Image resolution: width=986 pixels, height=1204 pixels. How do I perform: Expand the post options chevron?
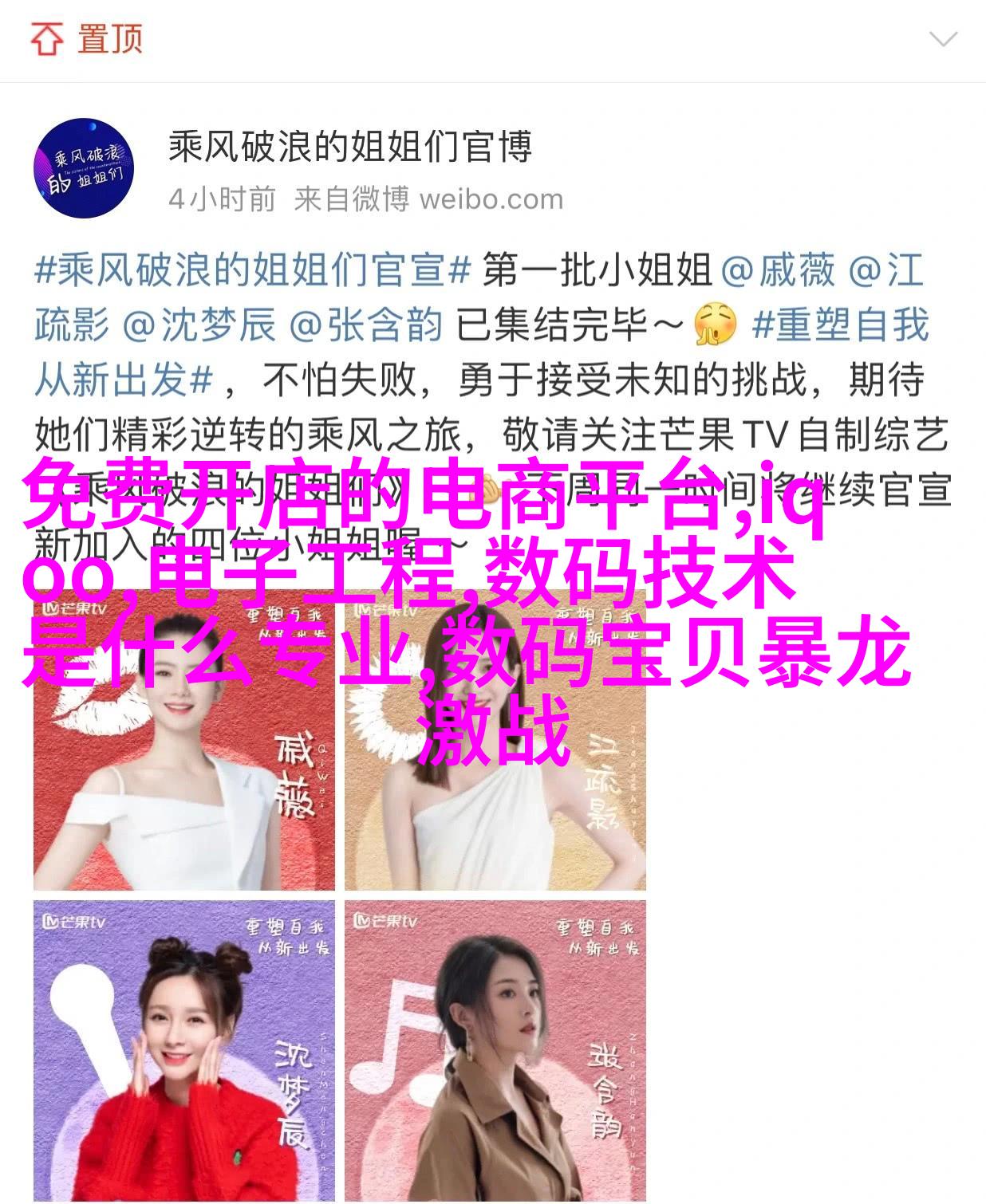(942, 39)
